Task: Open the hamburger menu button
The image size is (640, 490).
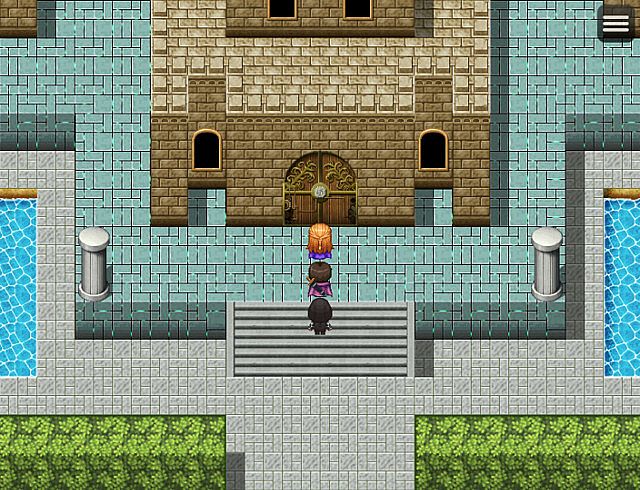Action: tap(615, 24)
